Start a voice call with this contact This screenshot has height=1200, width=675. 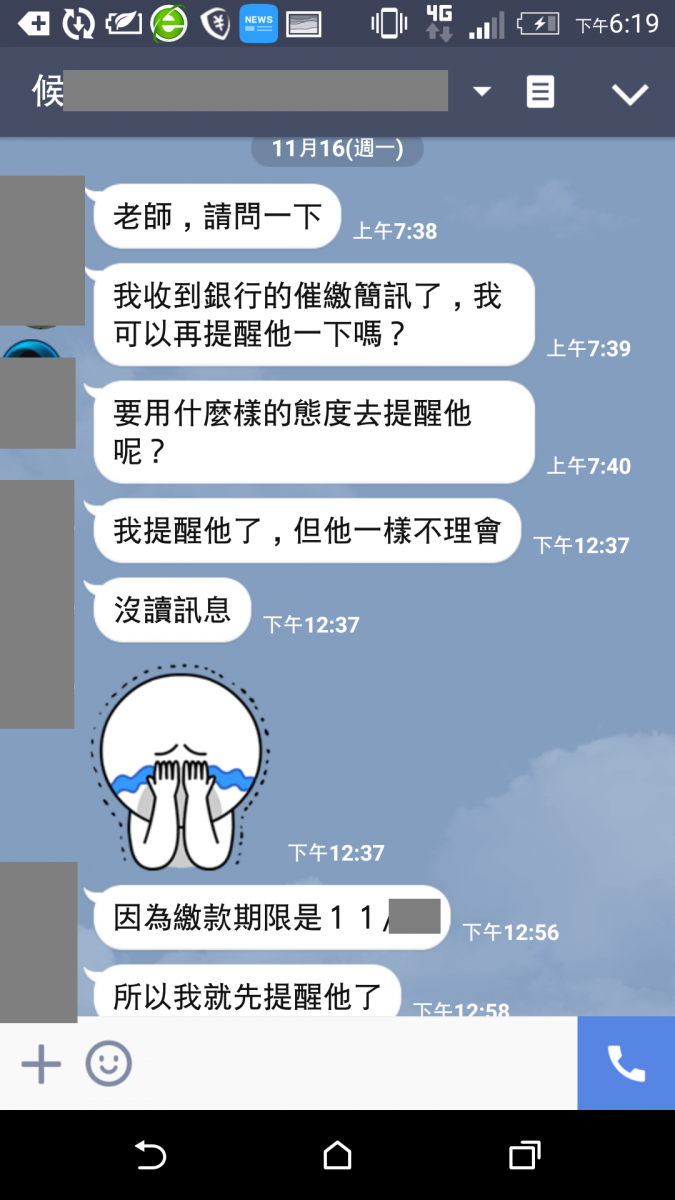[x=626, y=1064]
